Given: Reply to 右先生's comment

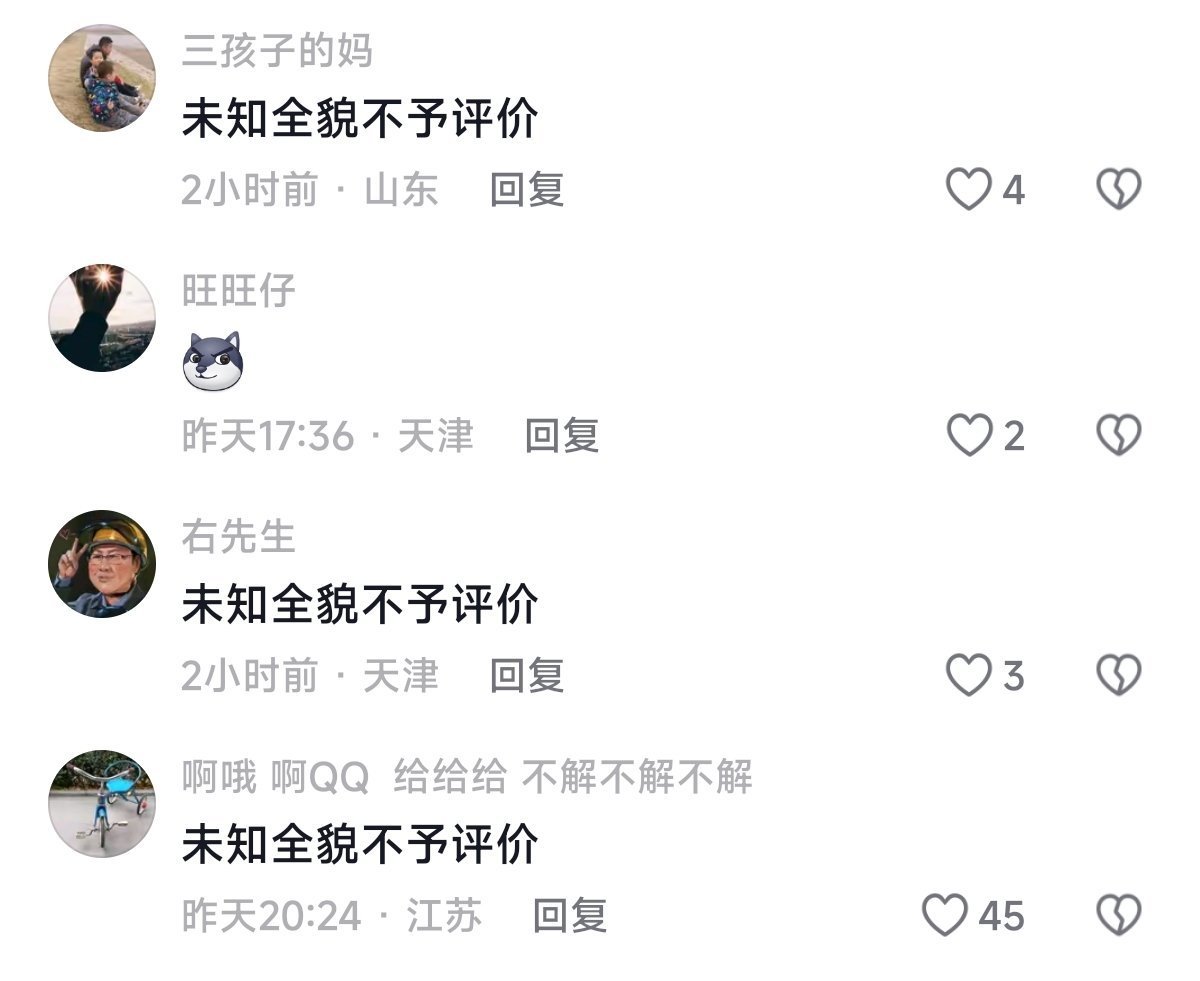Looking at the screenshot, I should (527, 676).
